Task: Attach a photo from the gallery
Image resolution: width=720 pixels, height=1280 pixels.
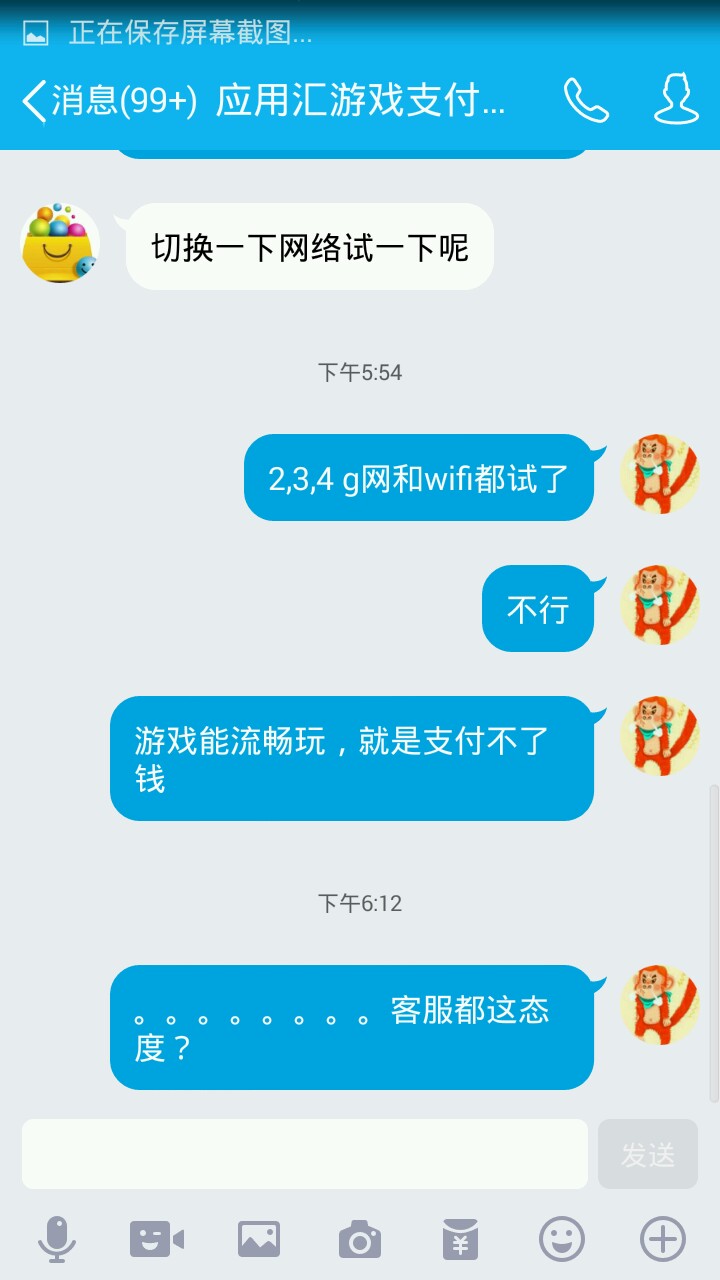Action: pyautogui.click(x=259, y=1240)
